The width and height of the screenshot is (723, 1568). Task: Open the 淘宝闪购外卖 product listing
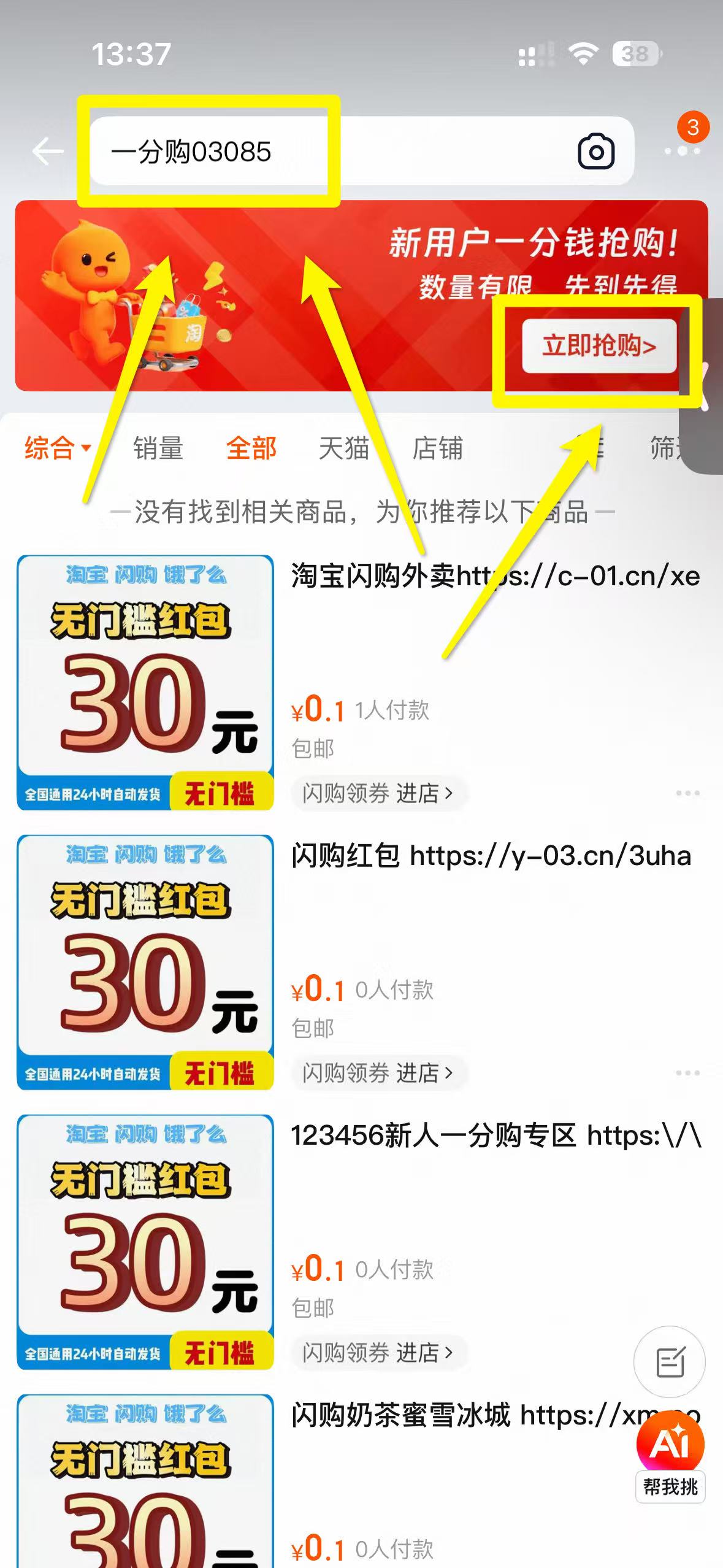[494, 576]
